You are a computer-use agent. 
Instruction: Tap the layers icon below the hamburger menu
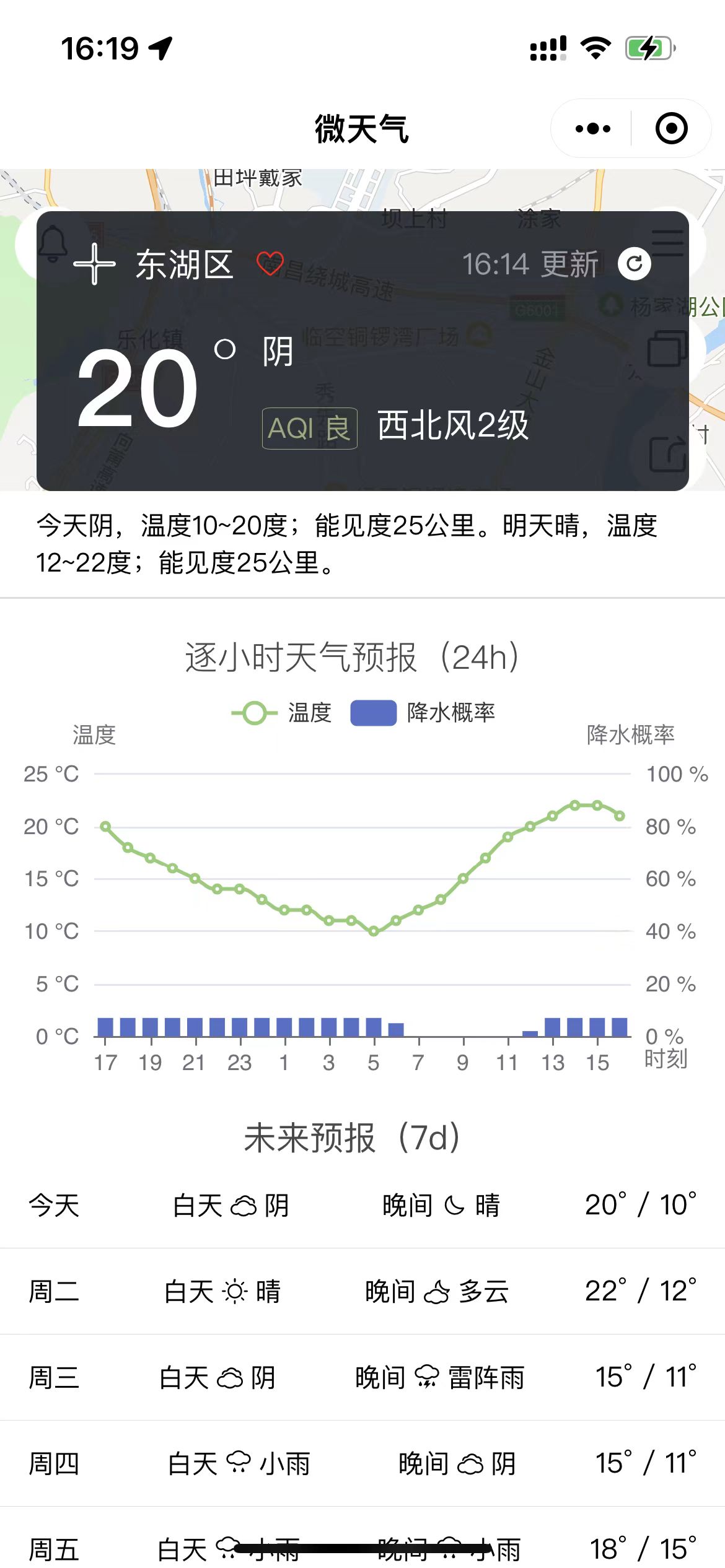667,349
